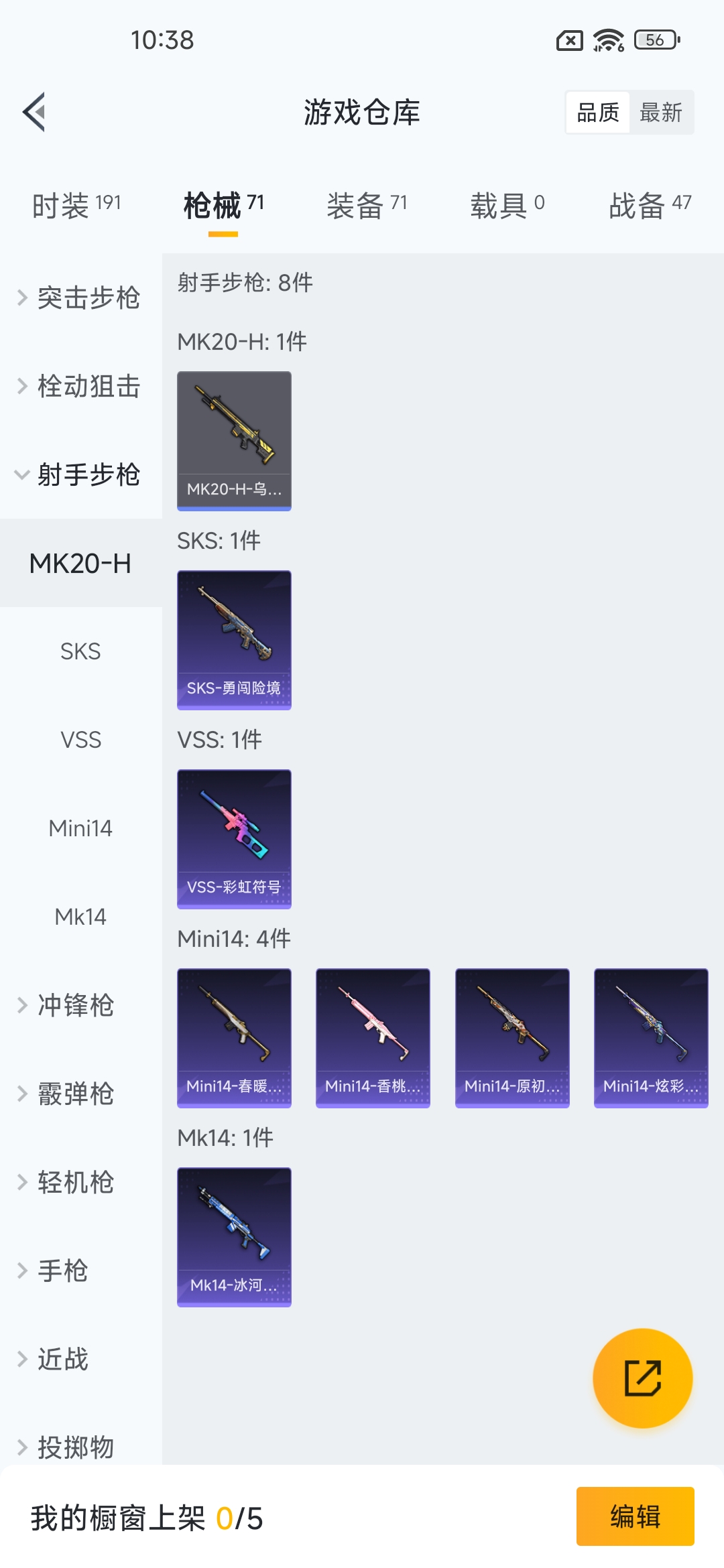
Task: Select SKS in the sidebar
Action: tap(80, 651)
